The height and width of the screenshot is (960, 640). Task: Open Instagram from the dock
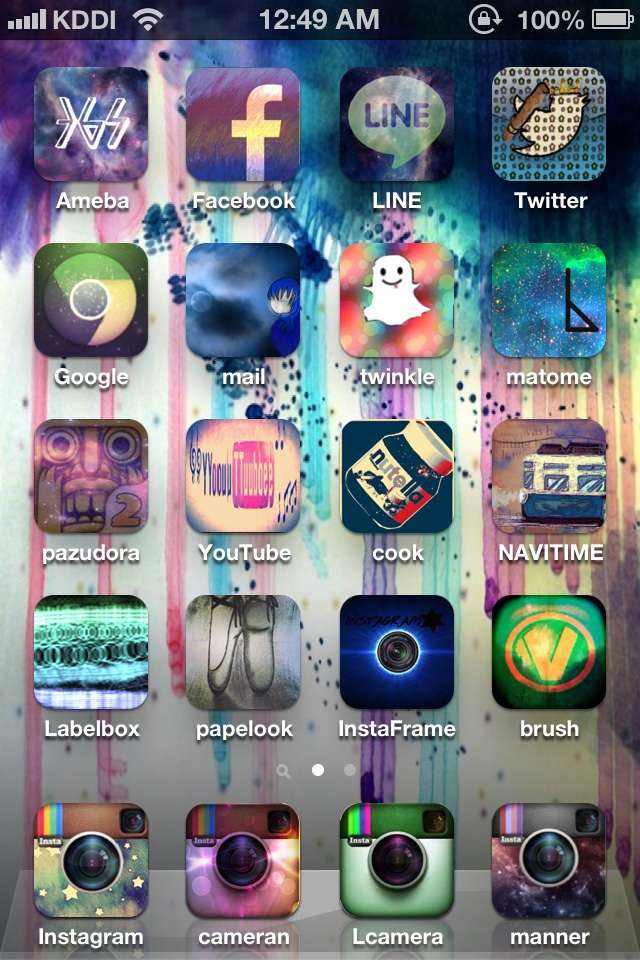(91, 861)
